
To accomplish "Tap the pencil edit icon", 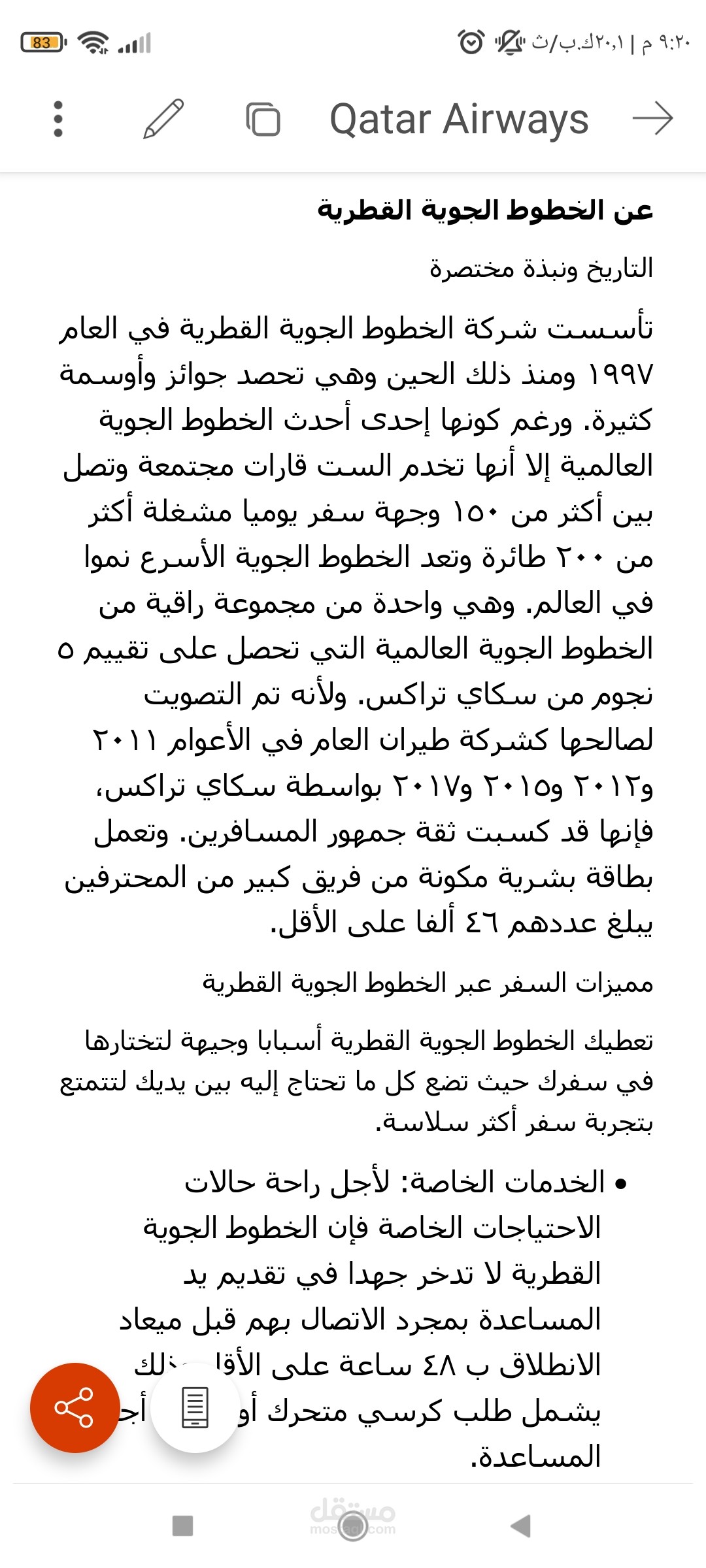I will click(163, 119).
